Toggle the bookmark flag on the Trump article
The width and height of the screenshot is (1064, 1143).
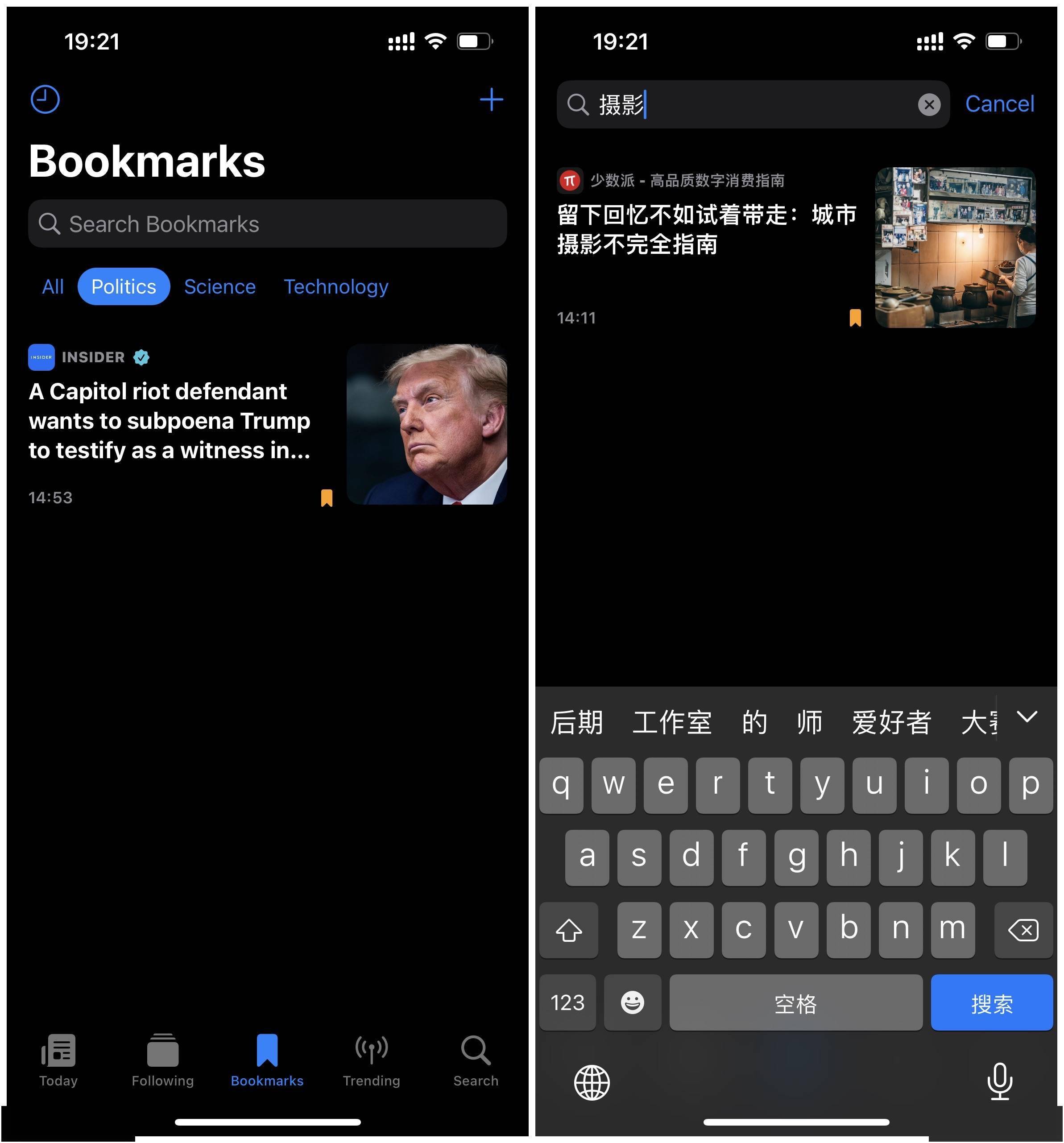[327, 498]
